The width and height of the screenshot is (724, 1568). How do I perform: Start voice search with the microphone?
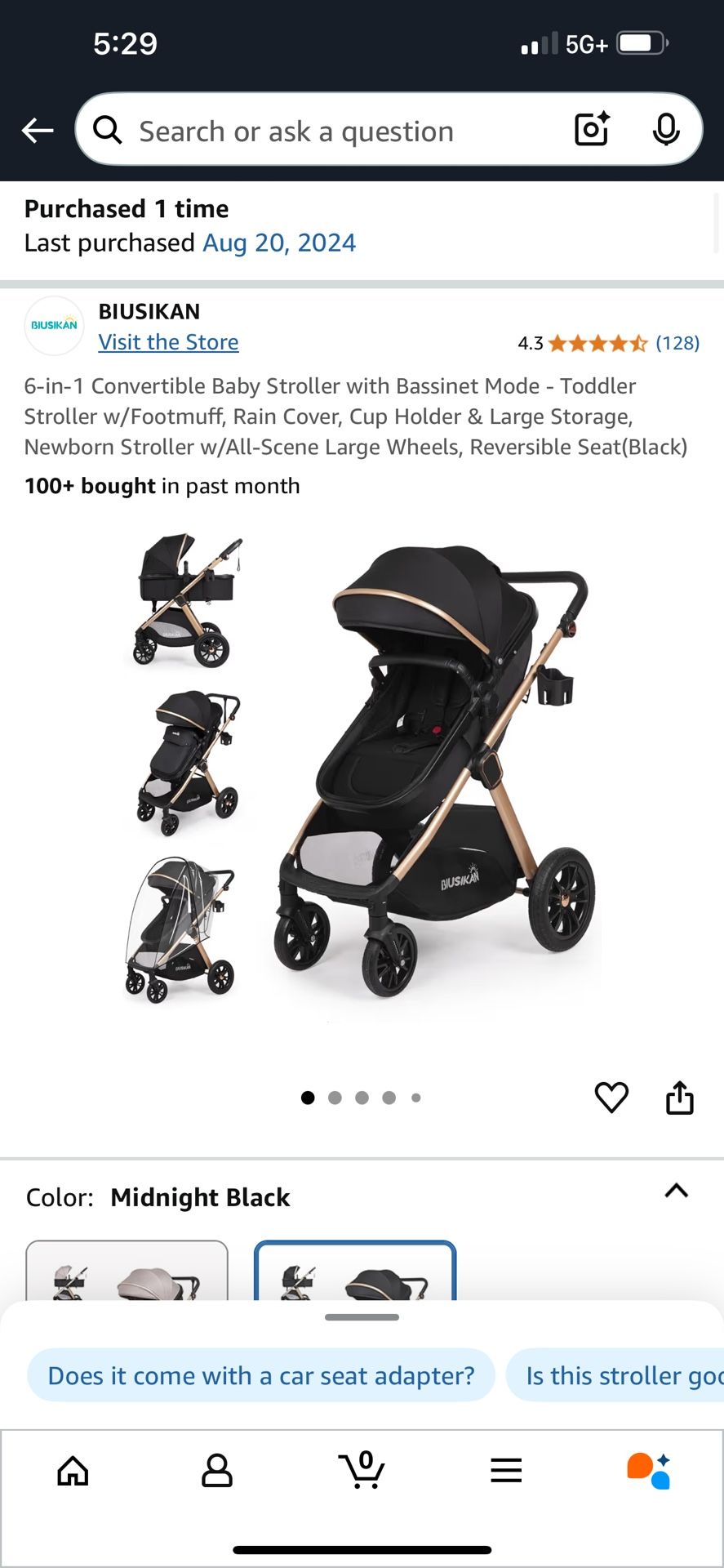click(x=666, y=130)
